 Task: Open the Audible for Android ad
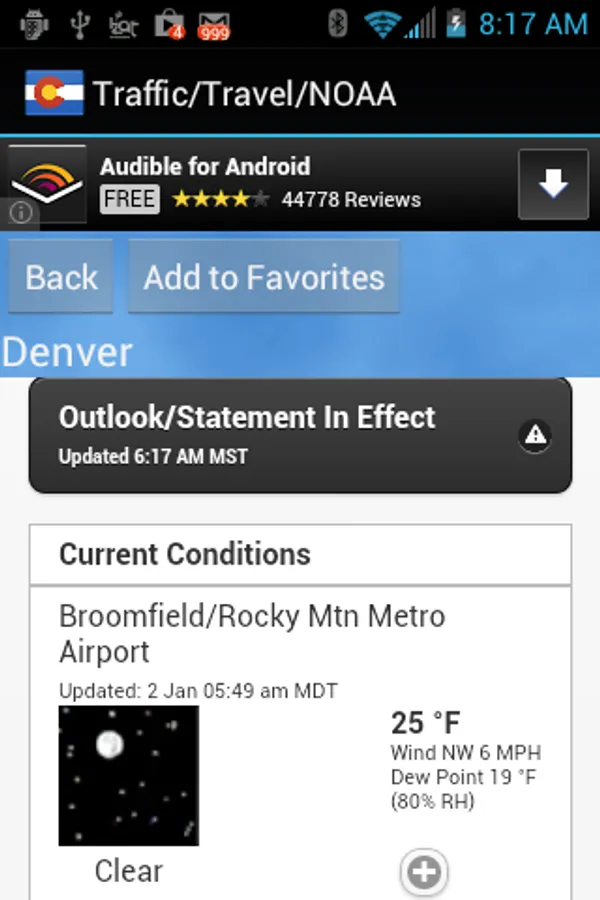(260, 183)
